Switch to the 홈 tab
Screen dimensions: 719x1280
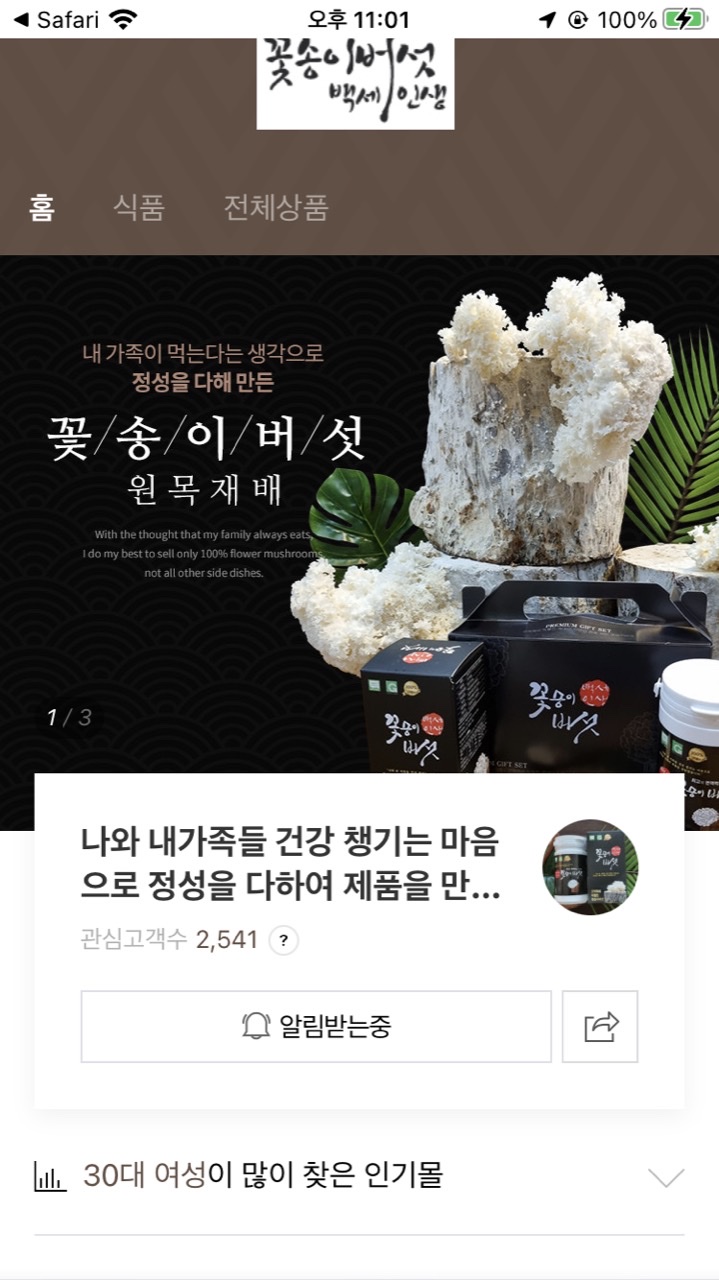click(42, 208)
